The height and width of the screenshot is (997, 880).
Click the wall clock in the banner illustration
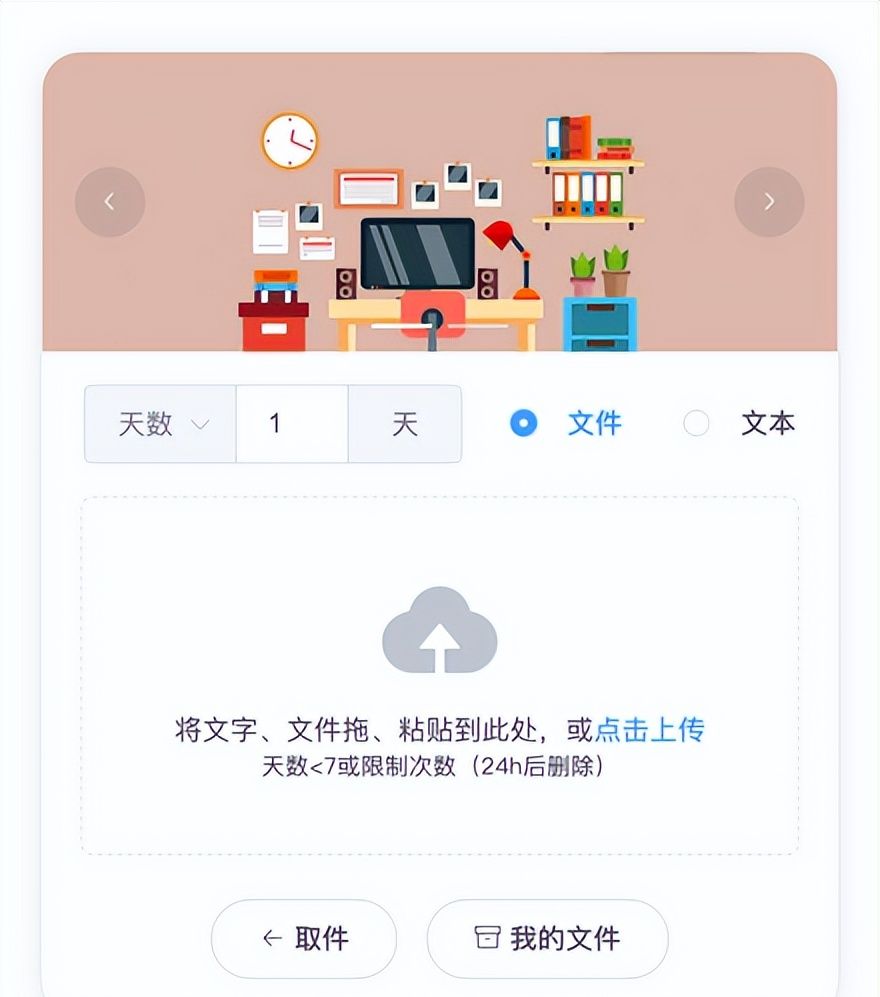point(288,140)
